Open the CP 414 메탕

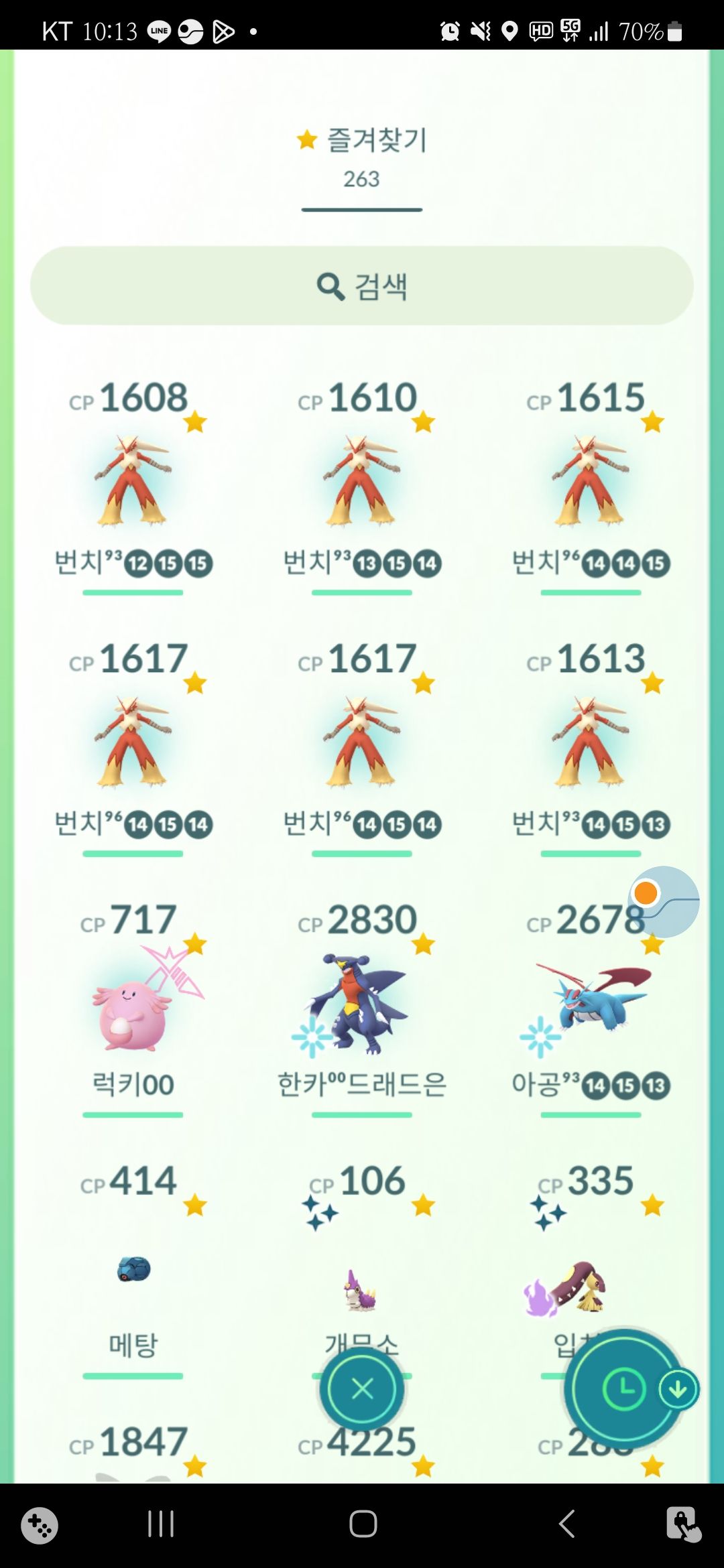pos(133,1270)
